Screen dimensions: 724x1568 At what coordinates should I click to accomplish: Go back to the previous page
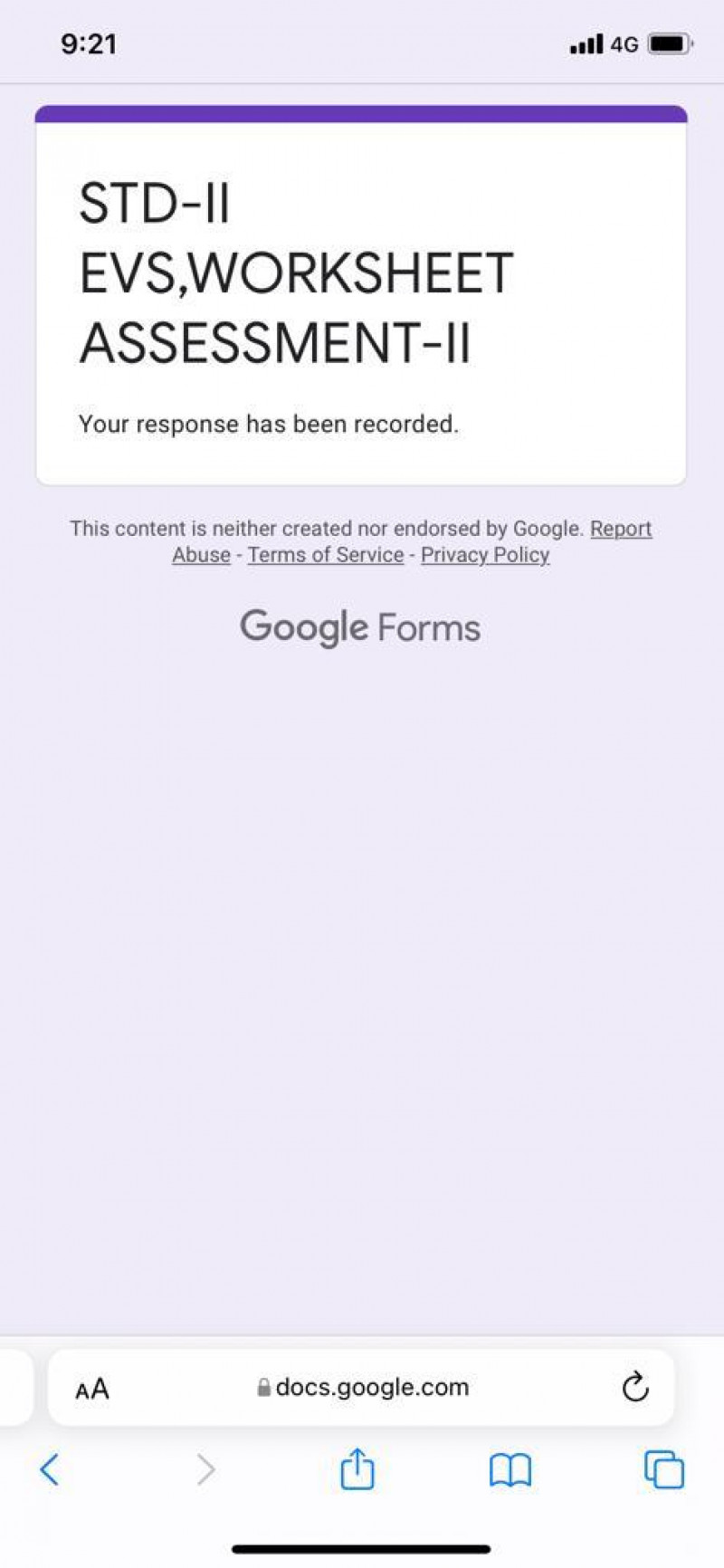[50, 1470]
